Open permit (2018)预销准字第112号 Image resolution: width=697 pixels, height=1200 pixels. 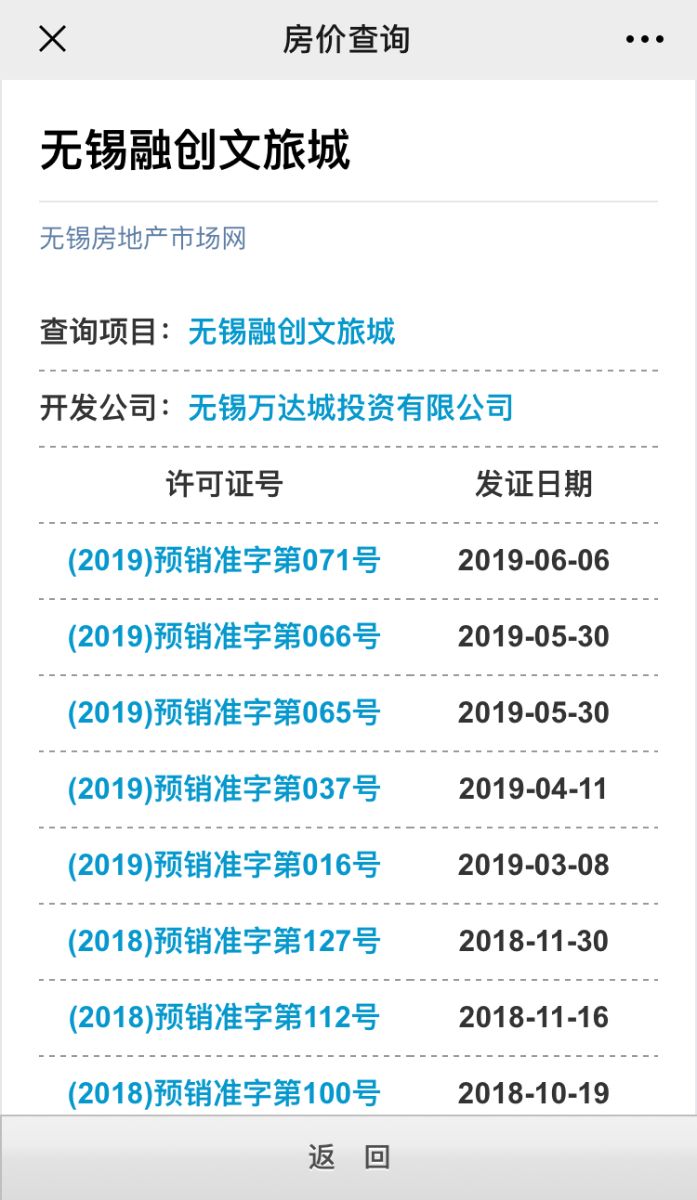click(224, 1017)
